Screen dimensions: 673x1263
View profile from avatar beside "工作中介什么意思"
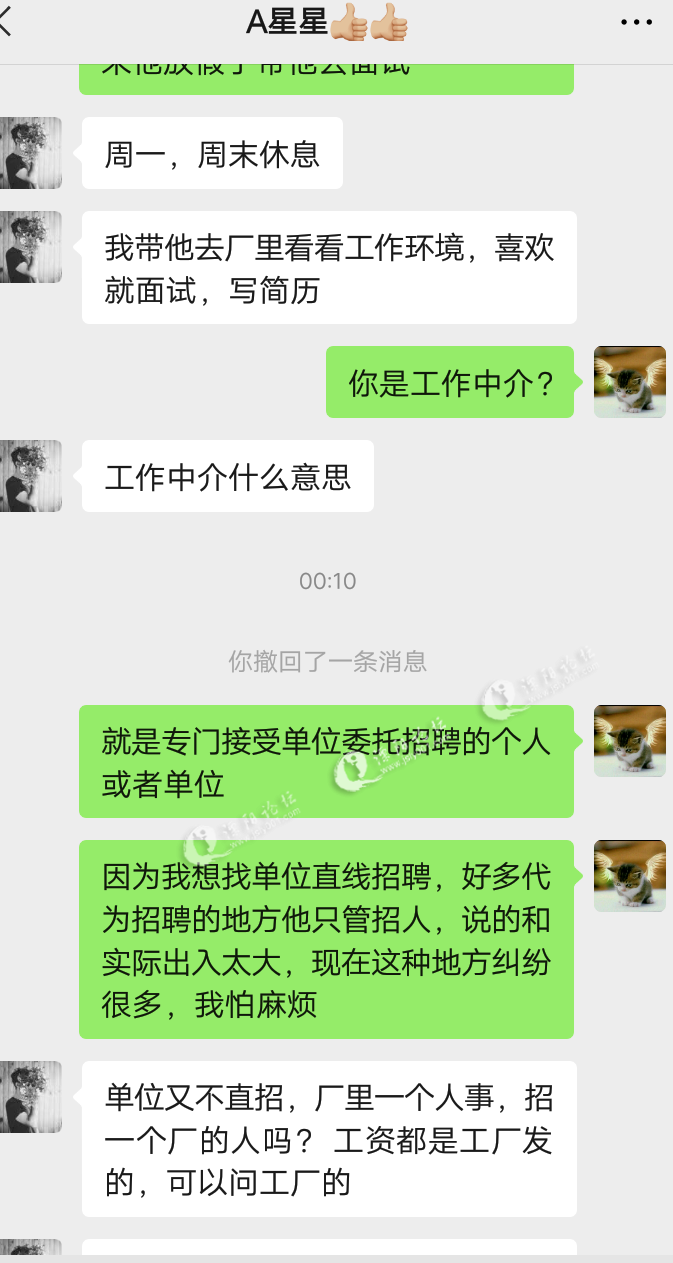(x=30, y=476)
